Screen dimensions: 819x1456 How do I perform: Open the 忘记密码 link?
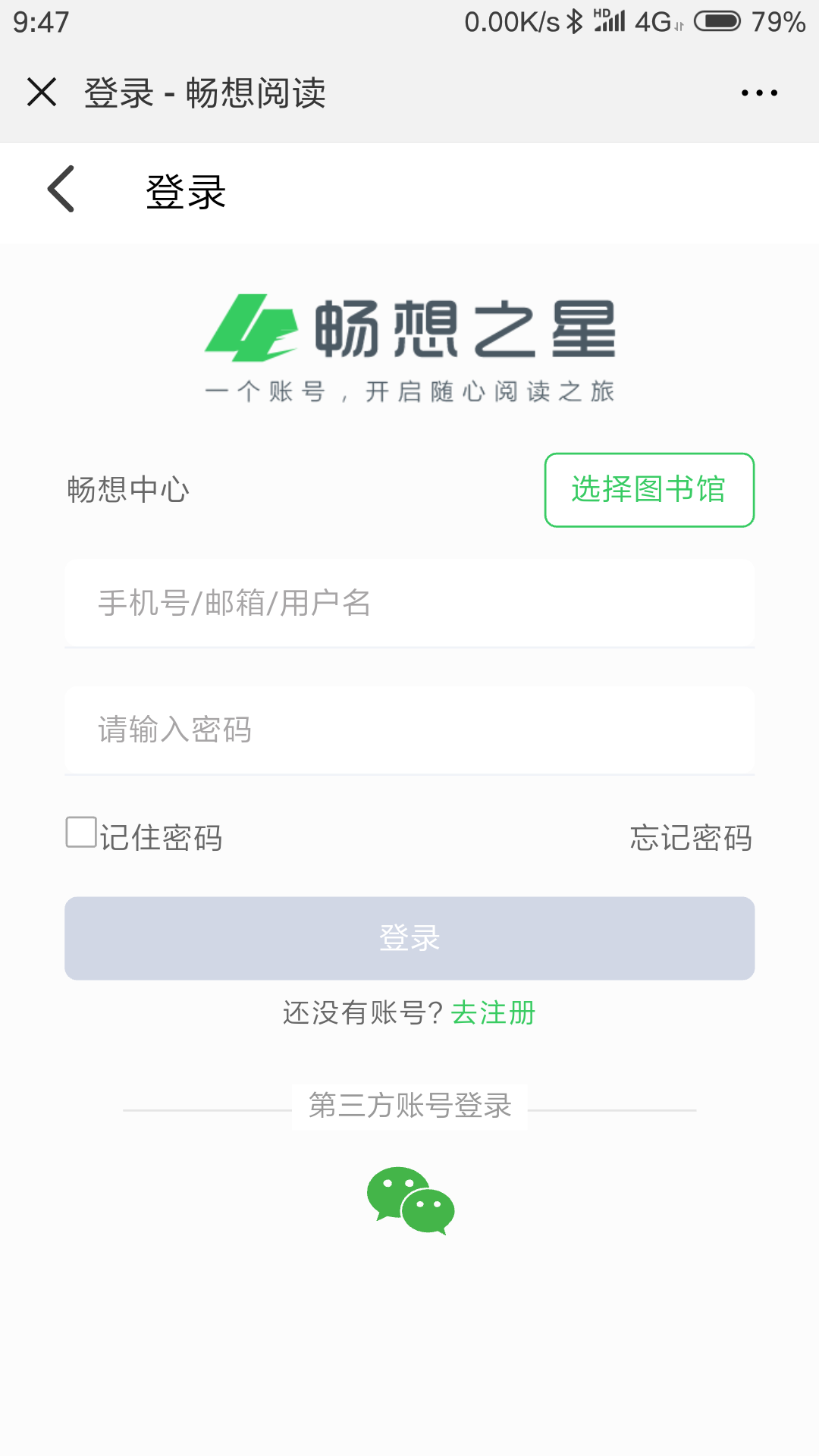point(691,838)
